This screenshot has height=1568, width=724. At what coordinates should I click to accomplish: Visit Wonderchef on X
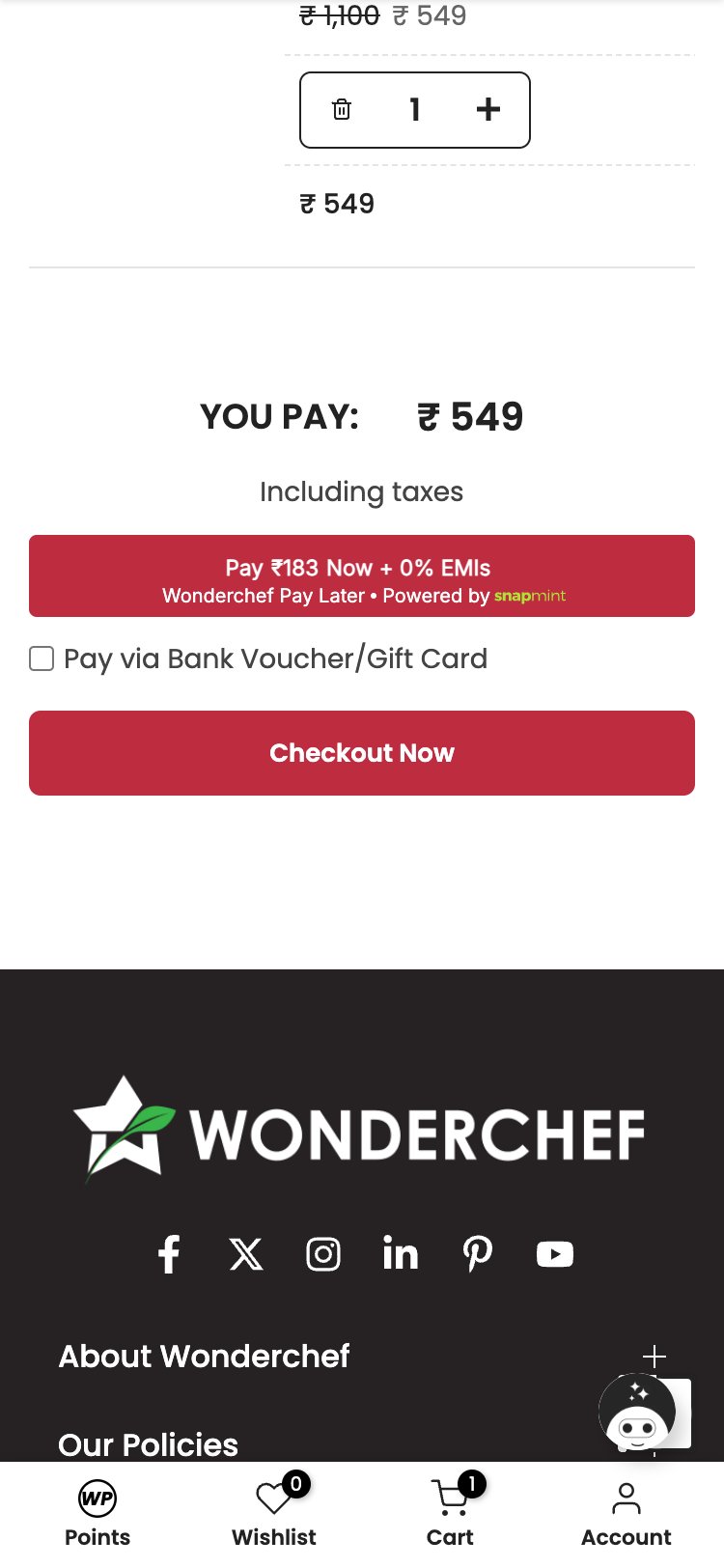[246, 1254]
